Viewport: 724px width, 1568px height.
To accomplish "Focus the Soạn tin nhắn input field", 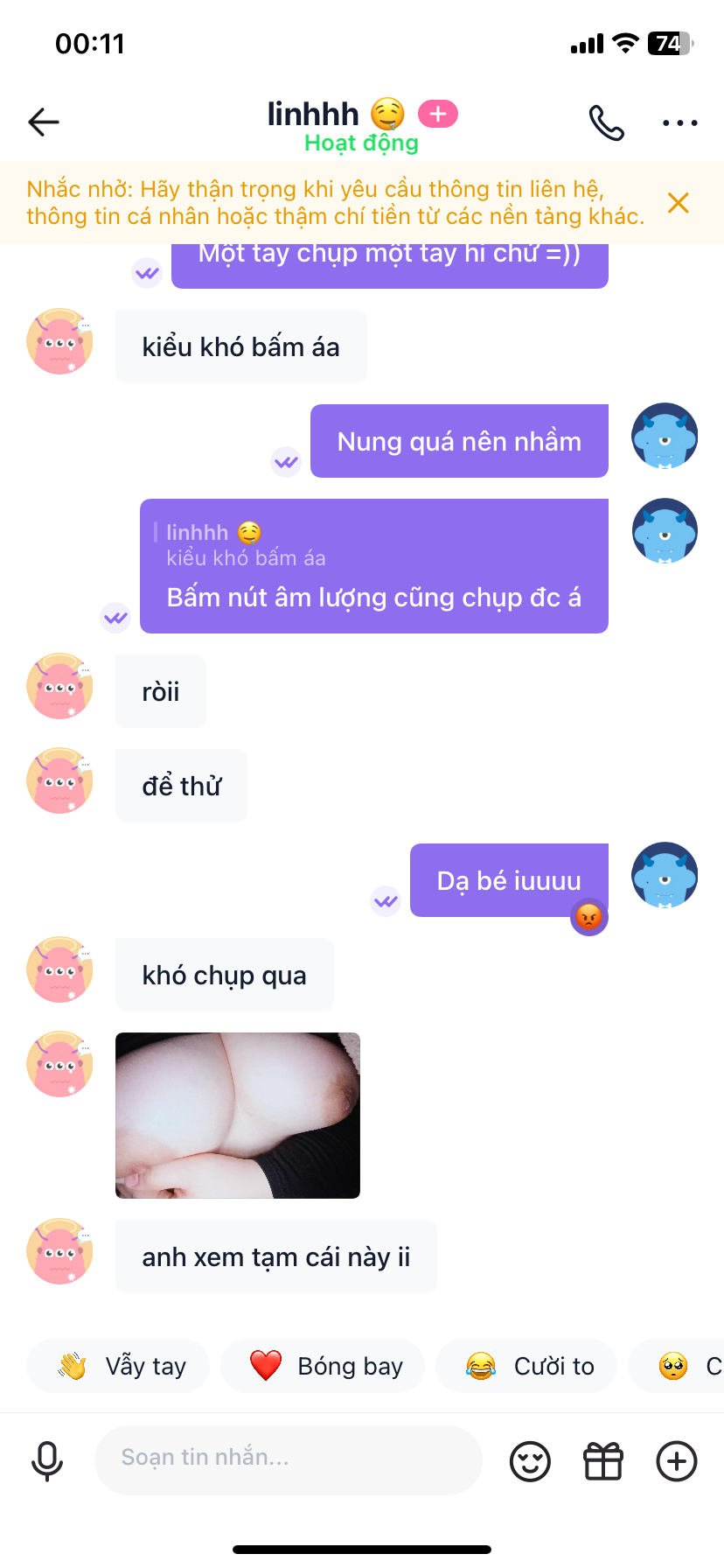I will coord(289,1458).
